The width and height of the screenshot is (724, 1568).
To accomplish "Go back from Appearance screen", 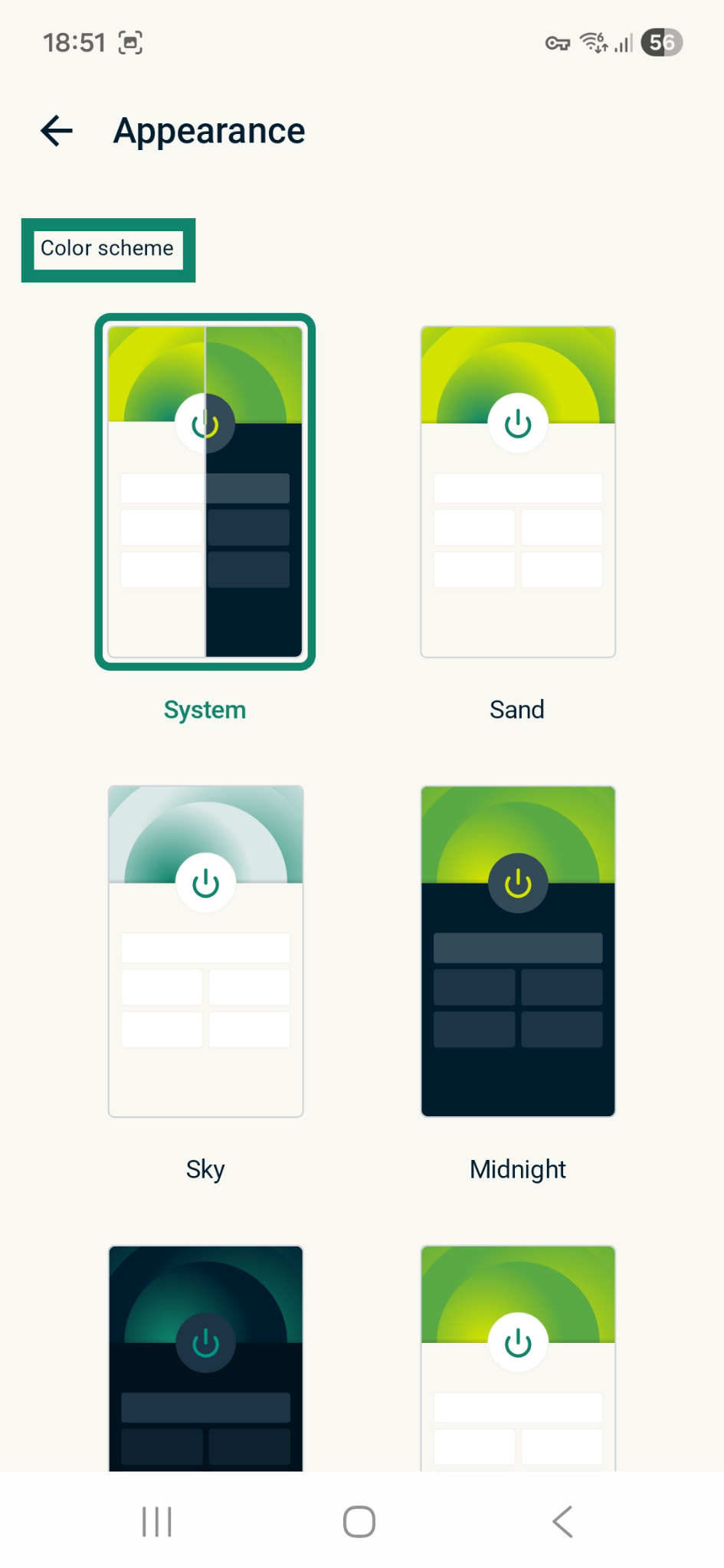I will pos(57,131).
